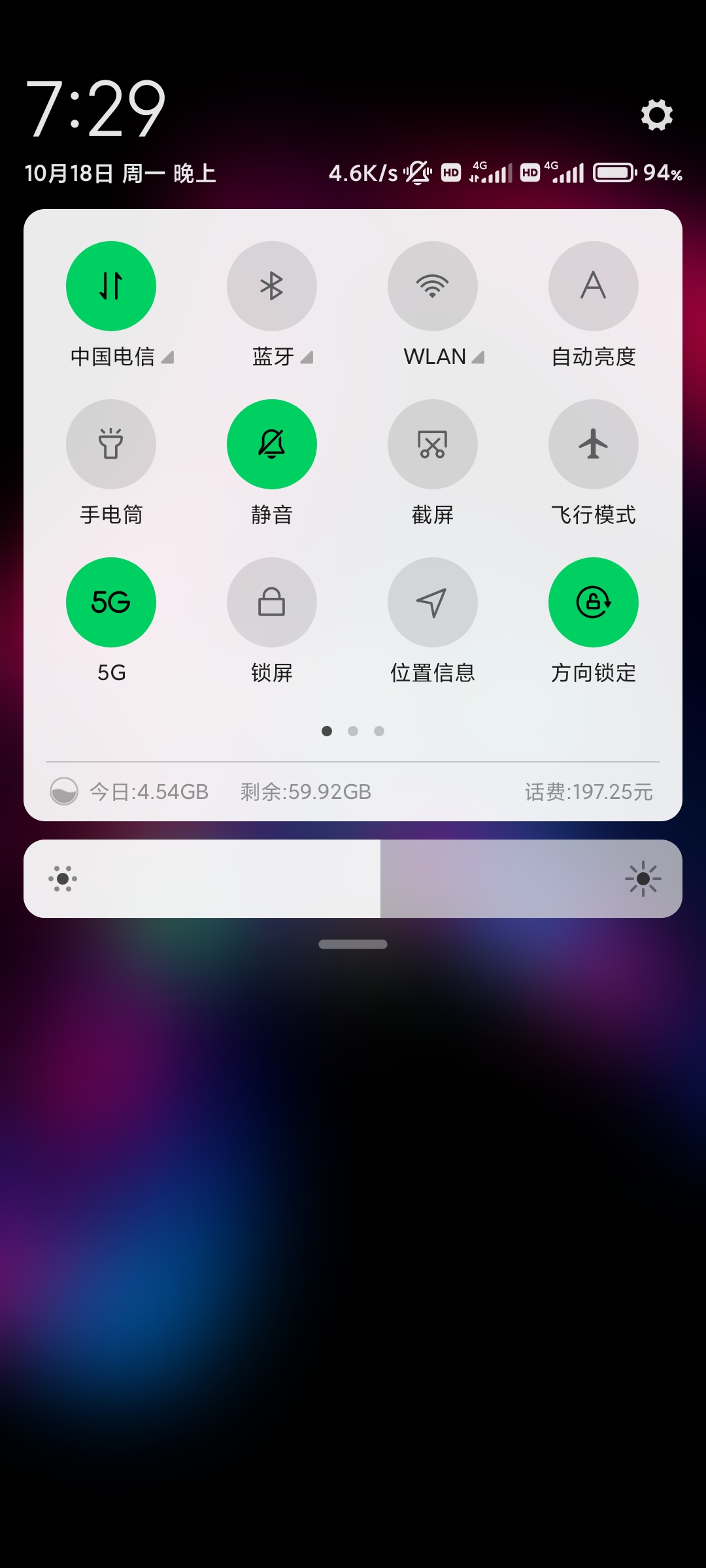Tap the handle bar below brightness slider

point(353,944)
